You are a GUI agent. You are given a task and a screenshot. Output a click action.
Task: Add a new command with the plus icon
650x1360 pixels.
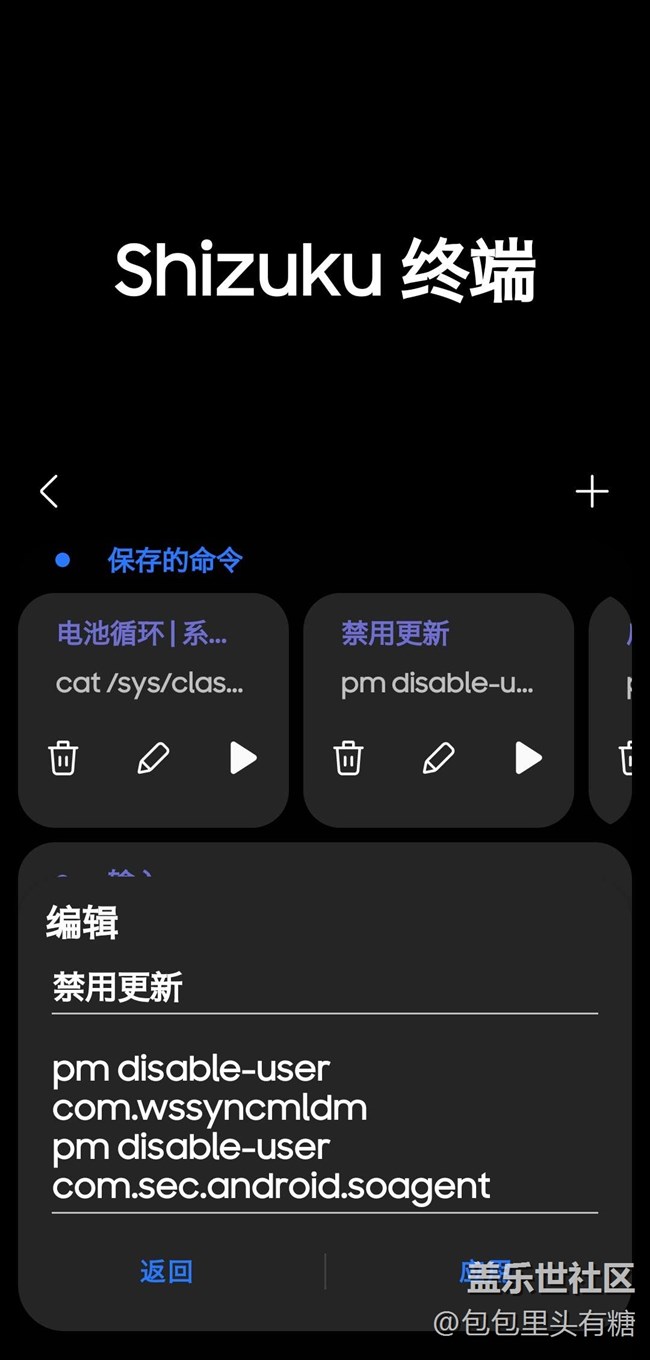coord(592,491)
